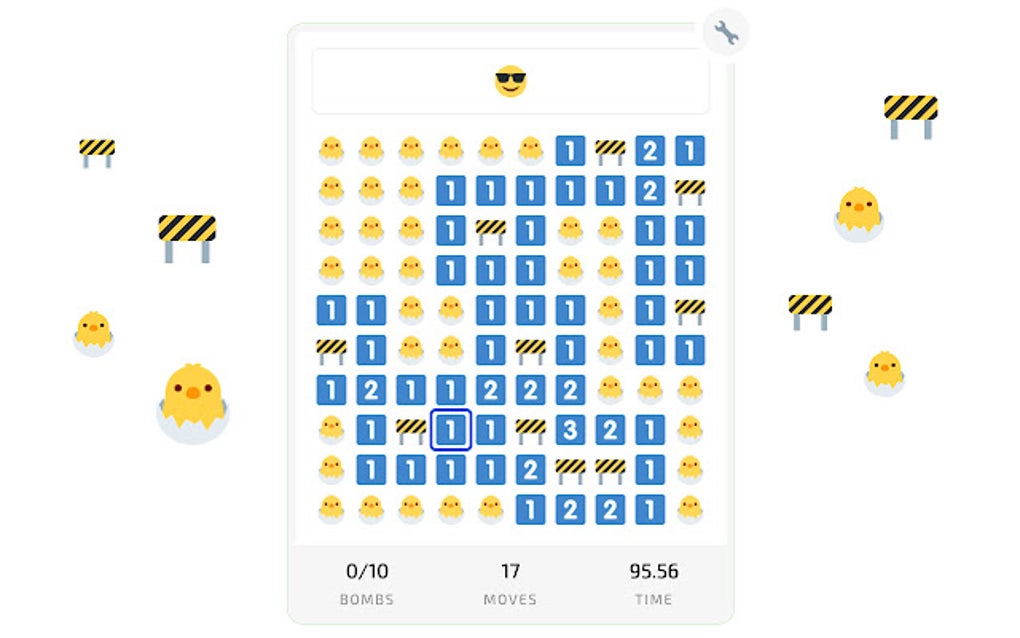Tap the tile showing number 3
The width and height of the screenshot is (1020, 638).
point(570,430)
